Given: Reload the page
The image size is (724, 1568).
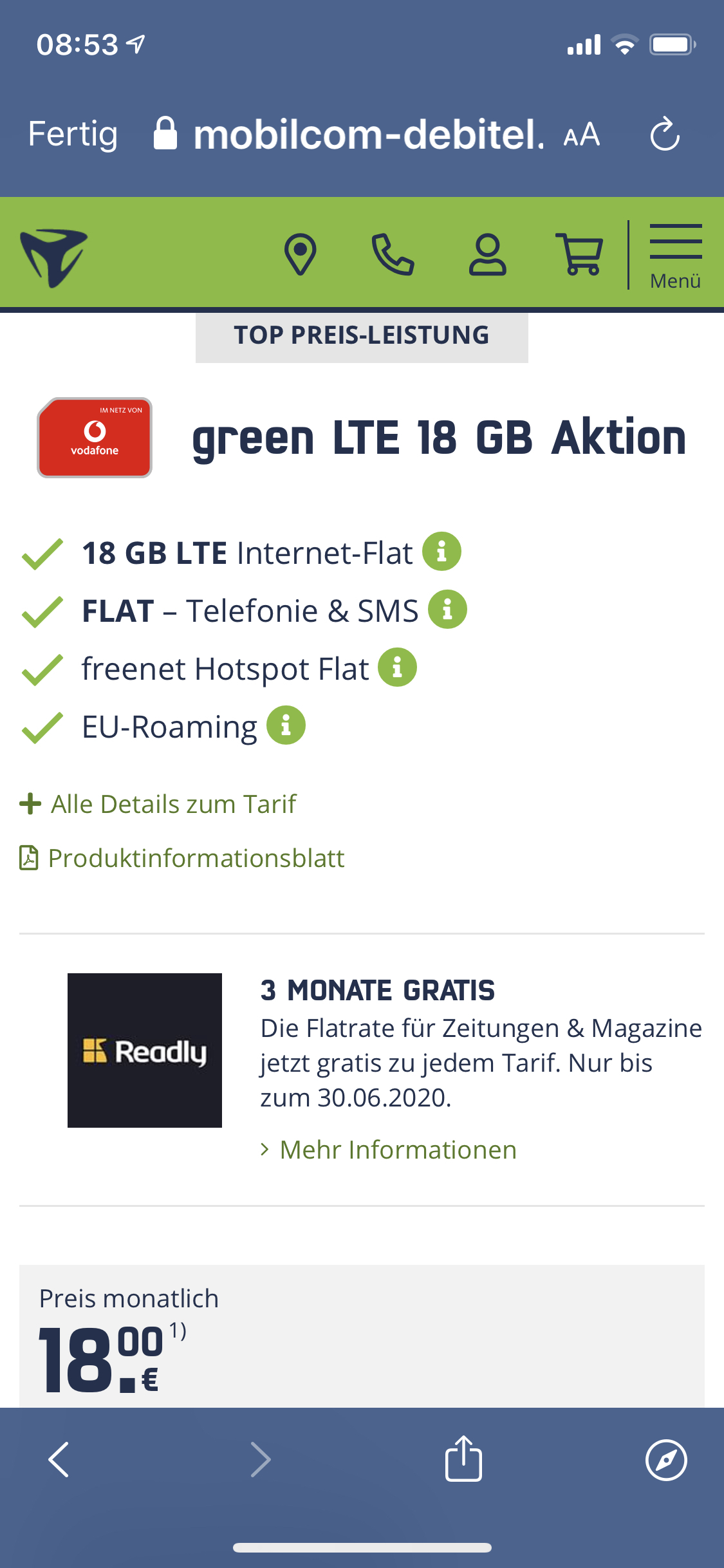Looking at the screenshot, I should (x=665, y=134).
